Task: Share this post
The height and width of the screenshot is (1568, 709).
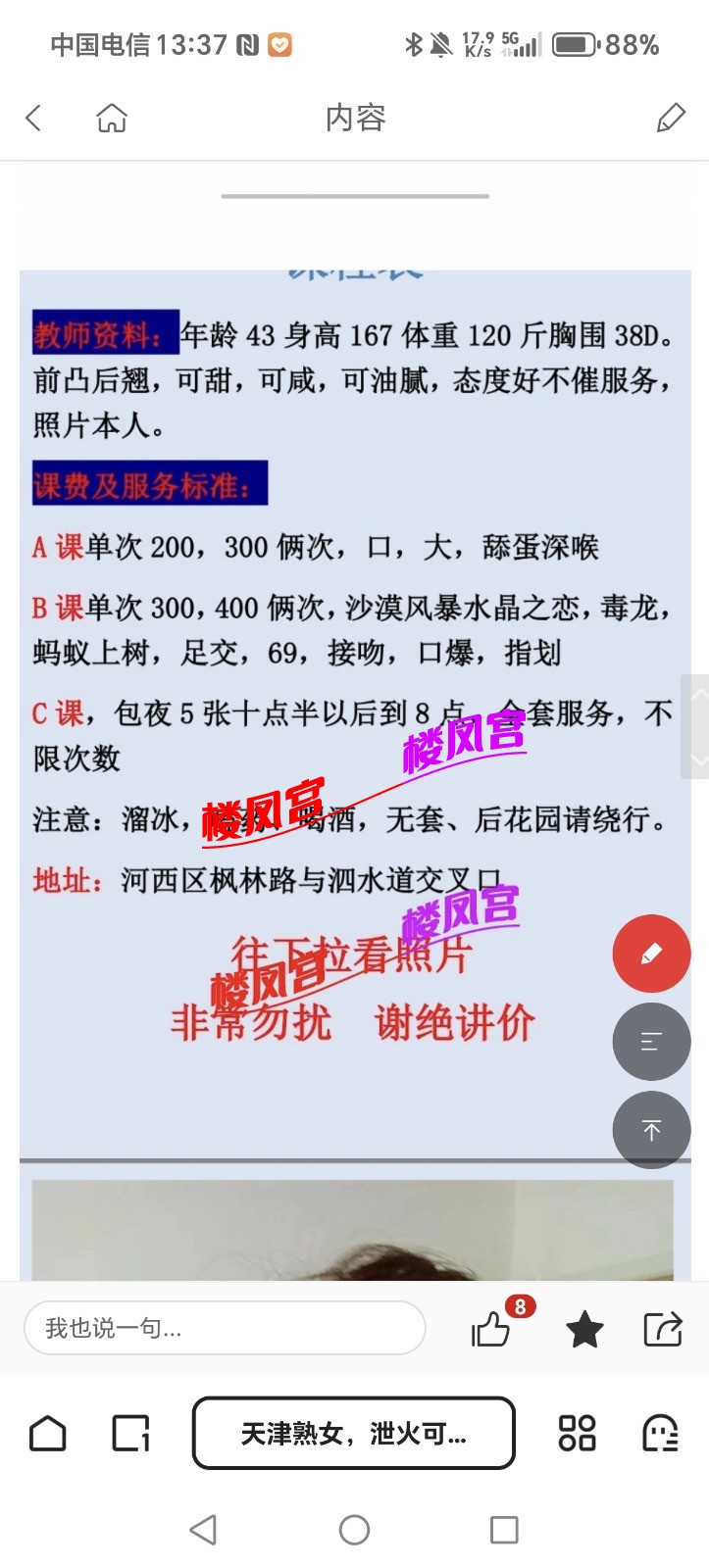Action: 663,1330
